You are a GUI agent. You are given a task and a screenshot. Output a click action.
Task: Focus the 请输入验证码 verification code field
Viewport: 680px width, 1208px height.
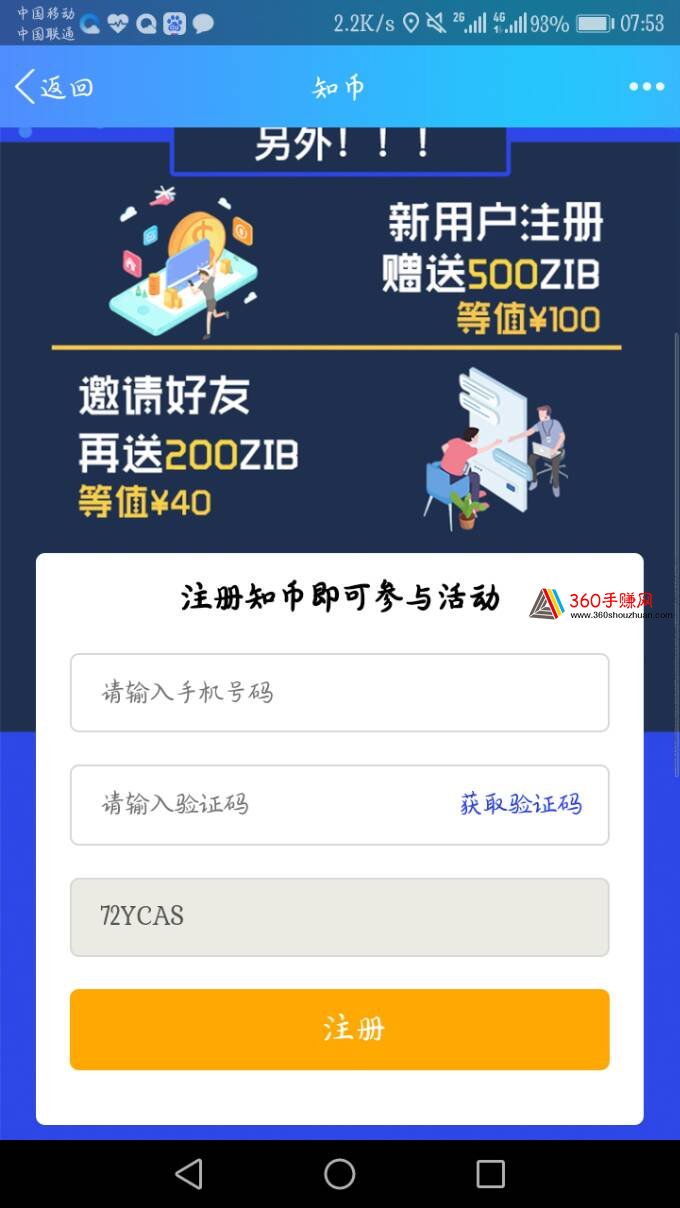260,804
